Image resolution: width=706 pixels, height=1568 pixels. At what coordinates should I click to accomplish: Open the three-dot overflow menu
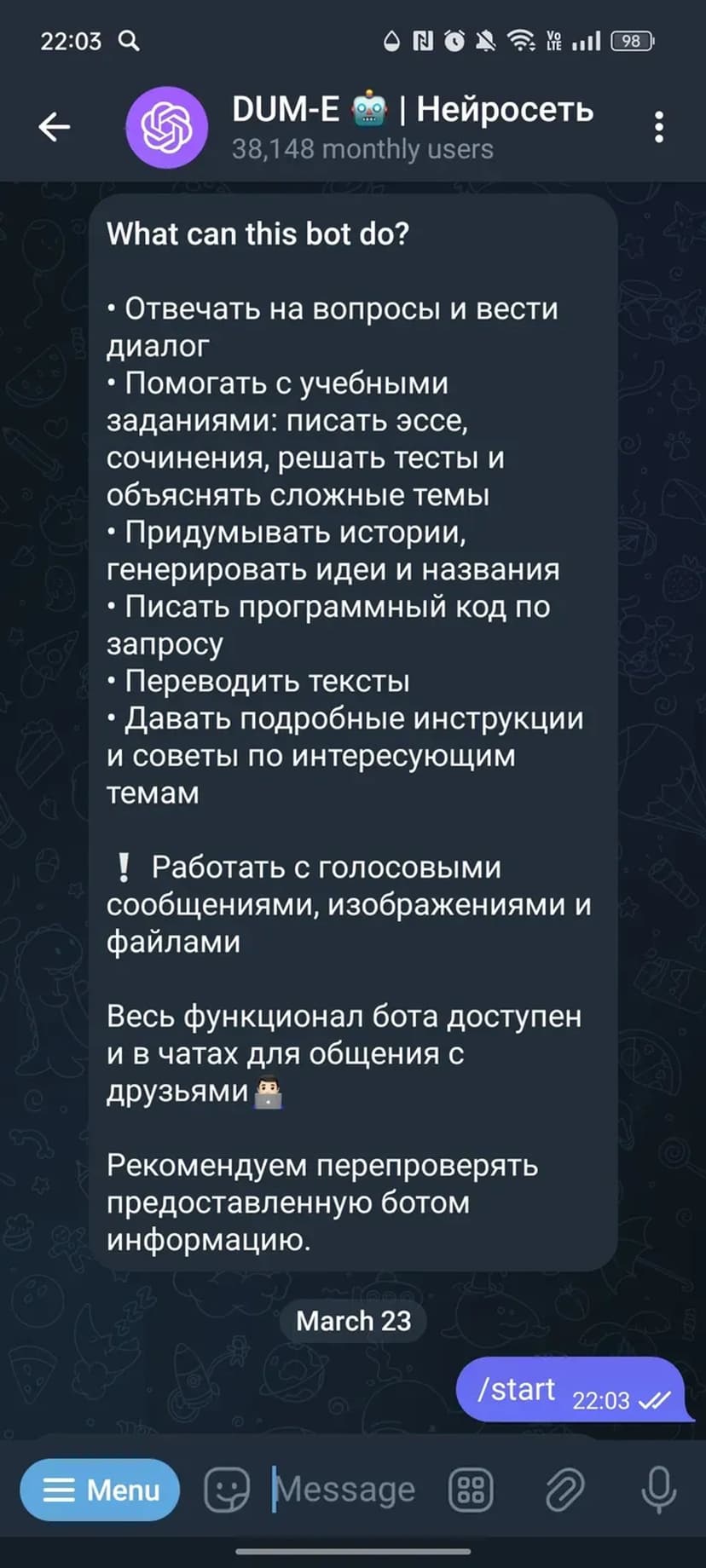coord(658,128)
